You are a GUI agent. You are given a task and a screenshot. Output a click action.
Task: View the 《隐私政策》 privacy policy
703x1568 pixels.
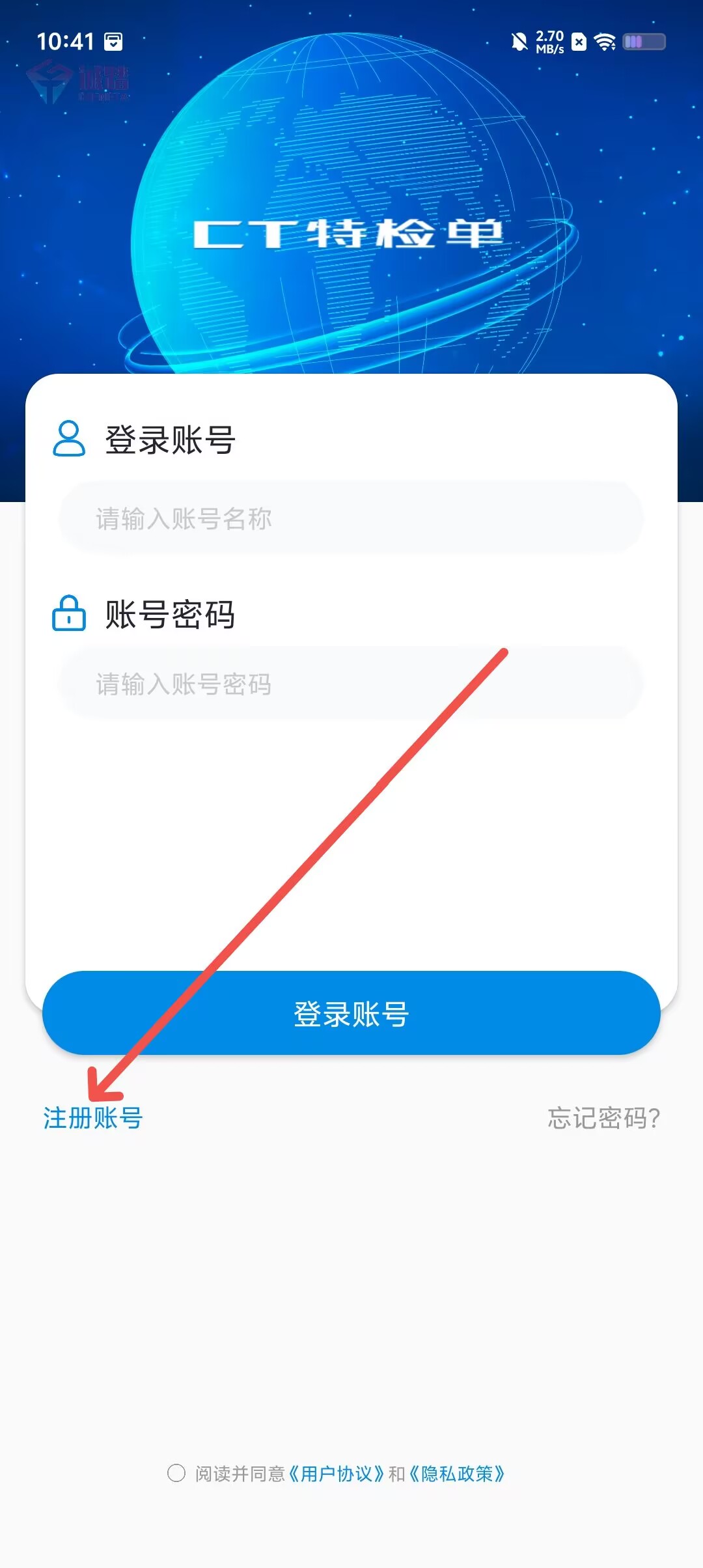coord(457,1474)
